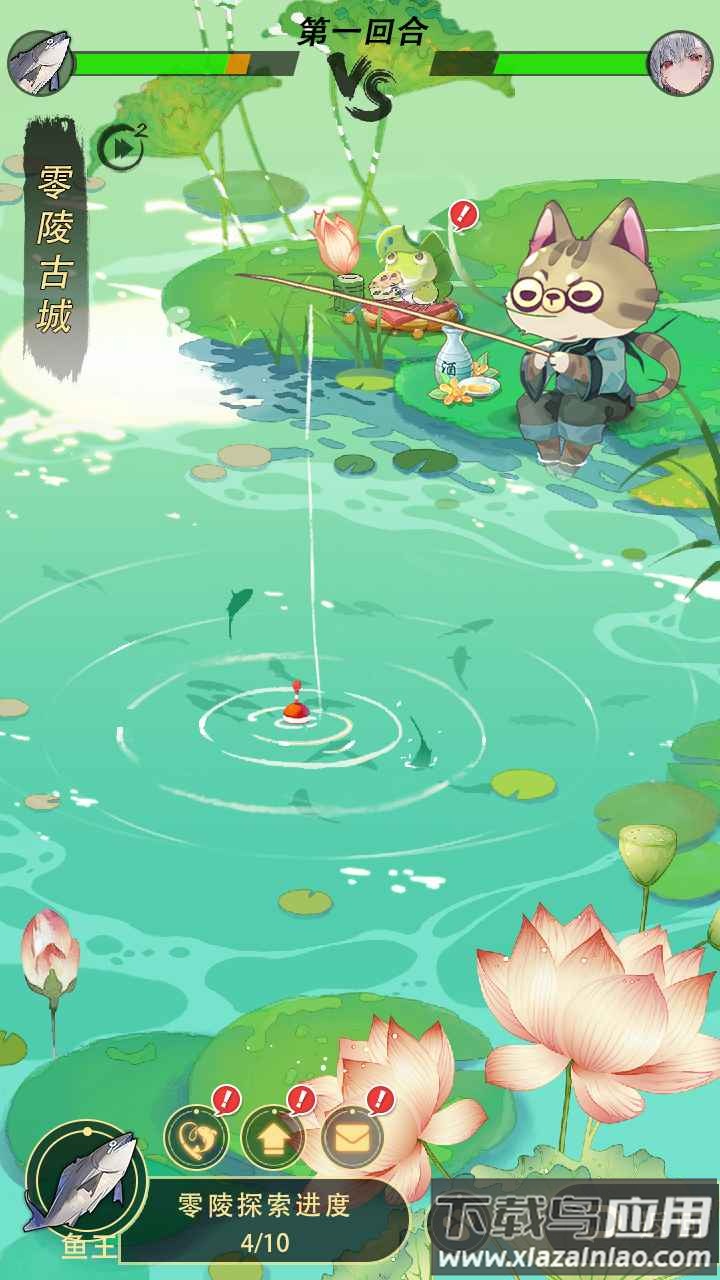Open the upgrade arrow icon
720x1280 pixels.
click(x=273, y=1137)
